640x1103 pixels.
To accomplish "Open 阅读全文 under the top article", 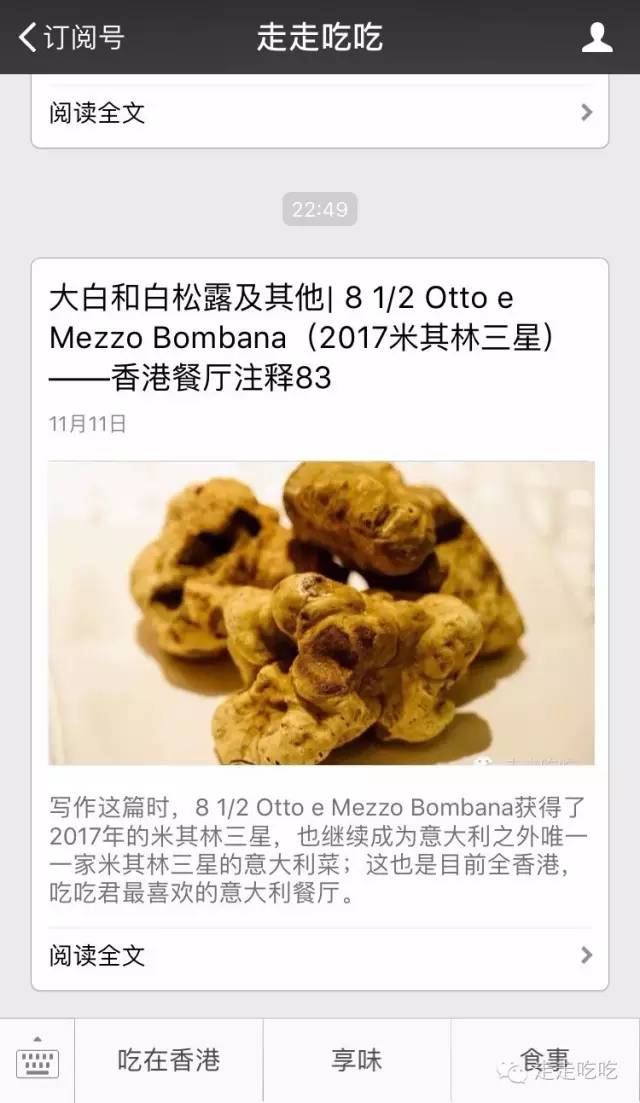I will click(320, 113).
